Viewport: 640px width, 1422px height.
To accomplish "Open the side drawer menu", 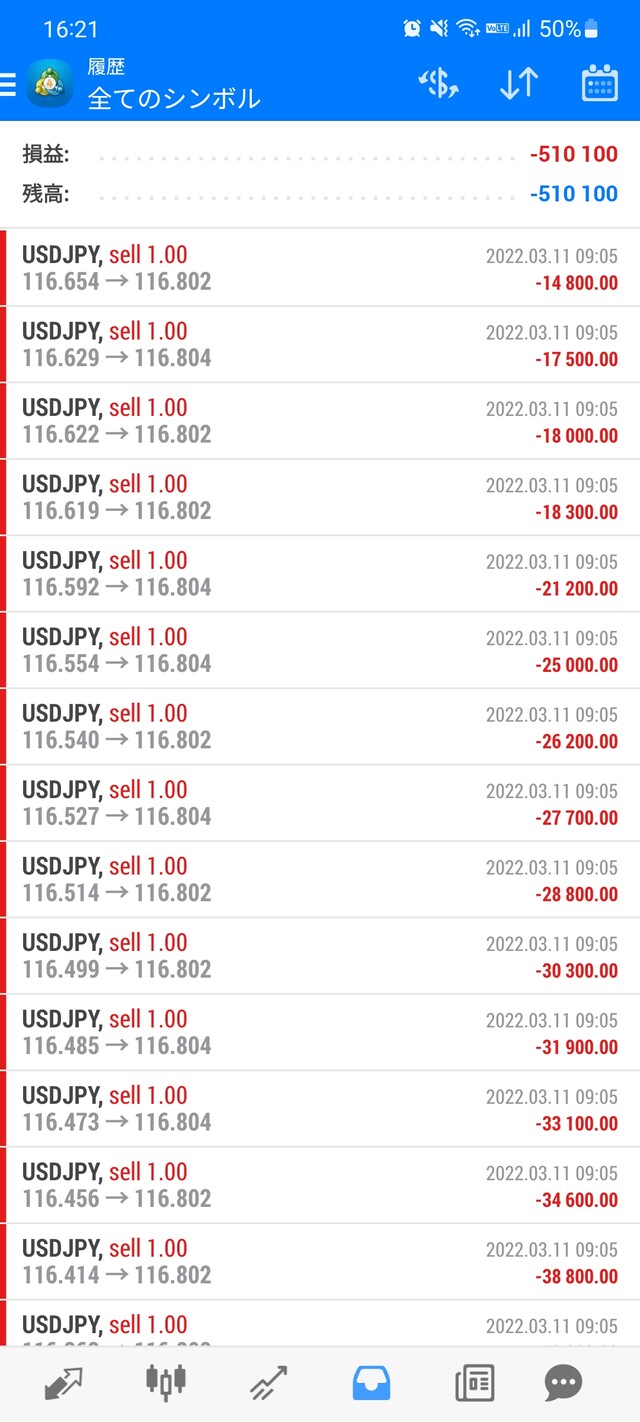I will point(8,85).
